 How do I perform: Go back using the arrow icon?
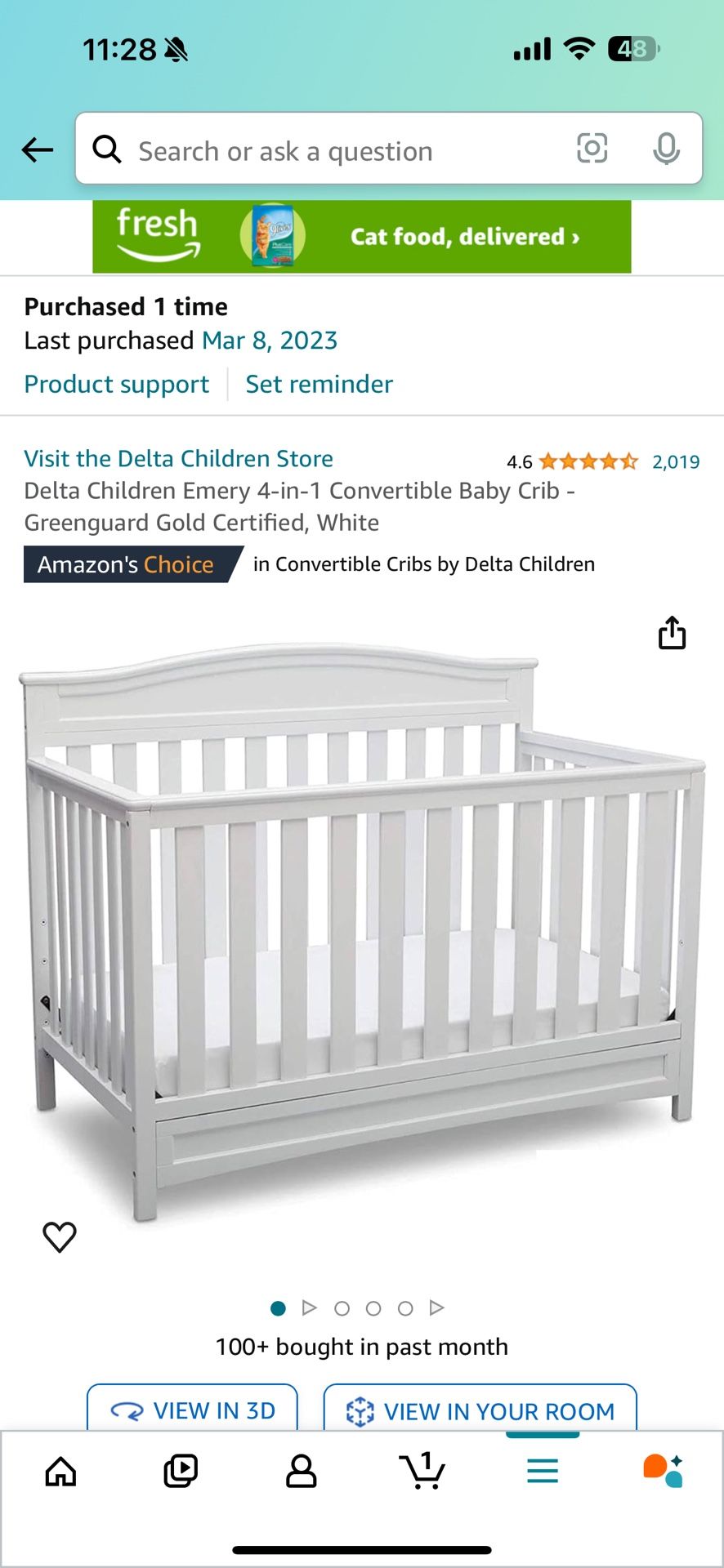point(38,150)
